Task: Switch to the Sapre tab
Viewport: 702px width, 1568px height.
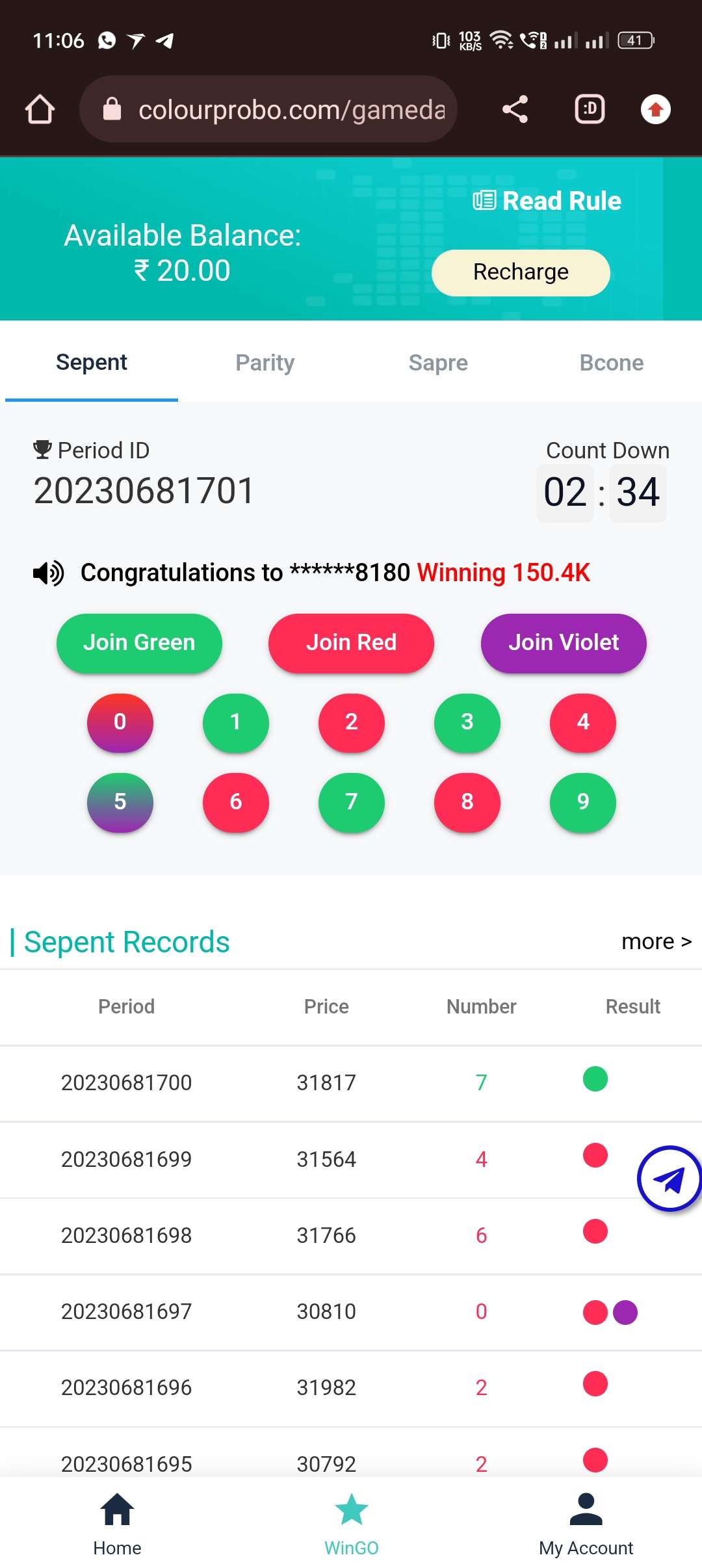Action: click(x=438, y=363)
